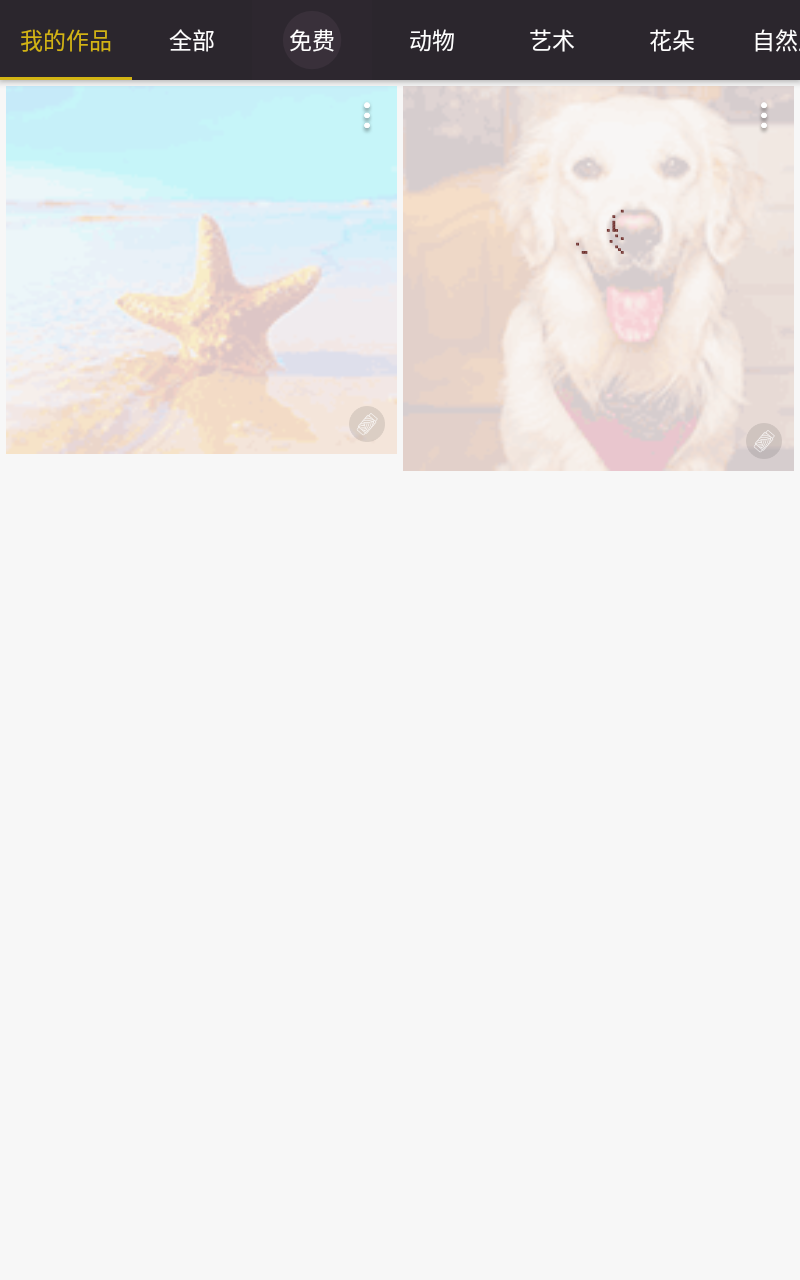The width and height of the screenshot is (800, 1280).
Task: Switch to the 动物 tab
Action: pos(432,41)
